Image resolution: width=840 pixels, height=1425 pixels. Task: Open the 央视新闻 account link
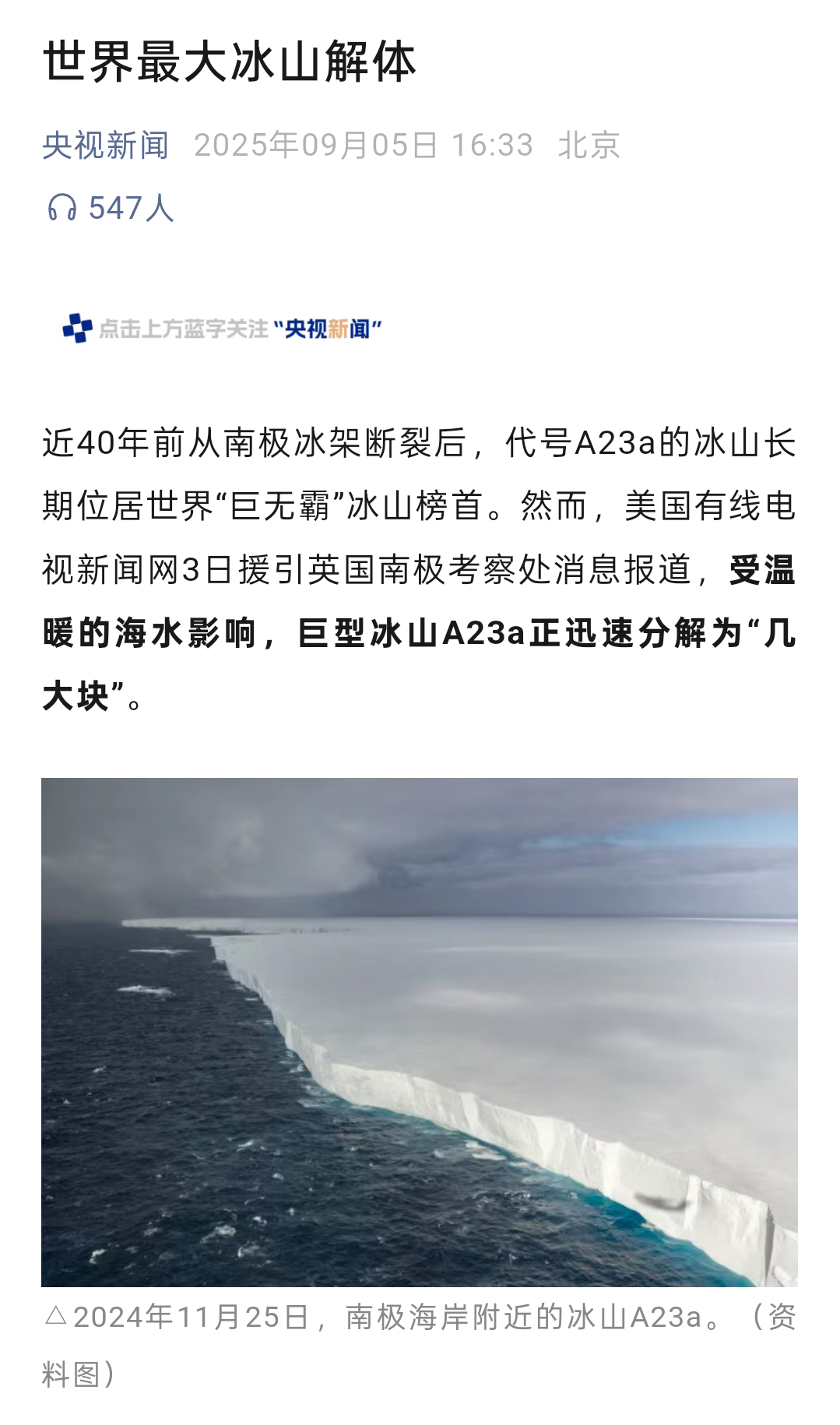106,146
